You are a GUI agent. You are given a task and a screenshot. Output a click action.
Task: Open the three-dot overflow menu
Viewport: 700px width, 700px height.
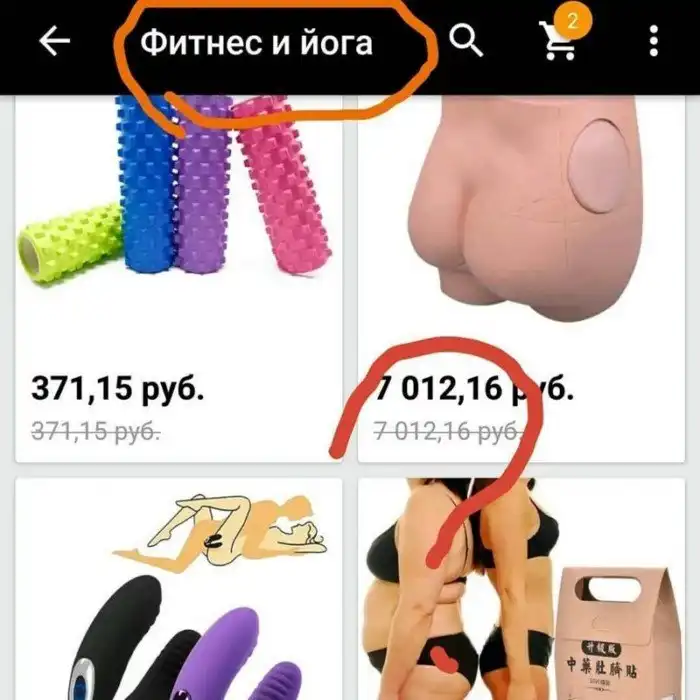click(x=653, y=42)
